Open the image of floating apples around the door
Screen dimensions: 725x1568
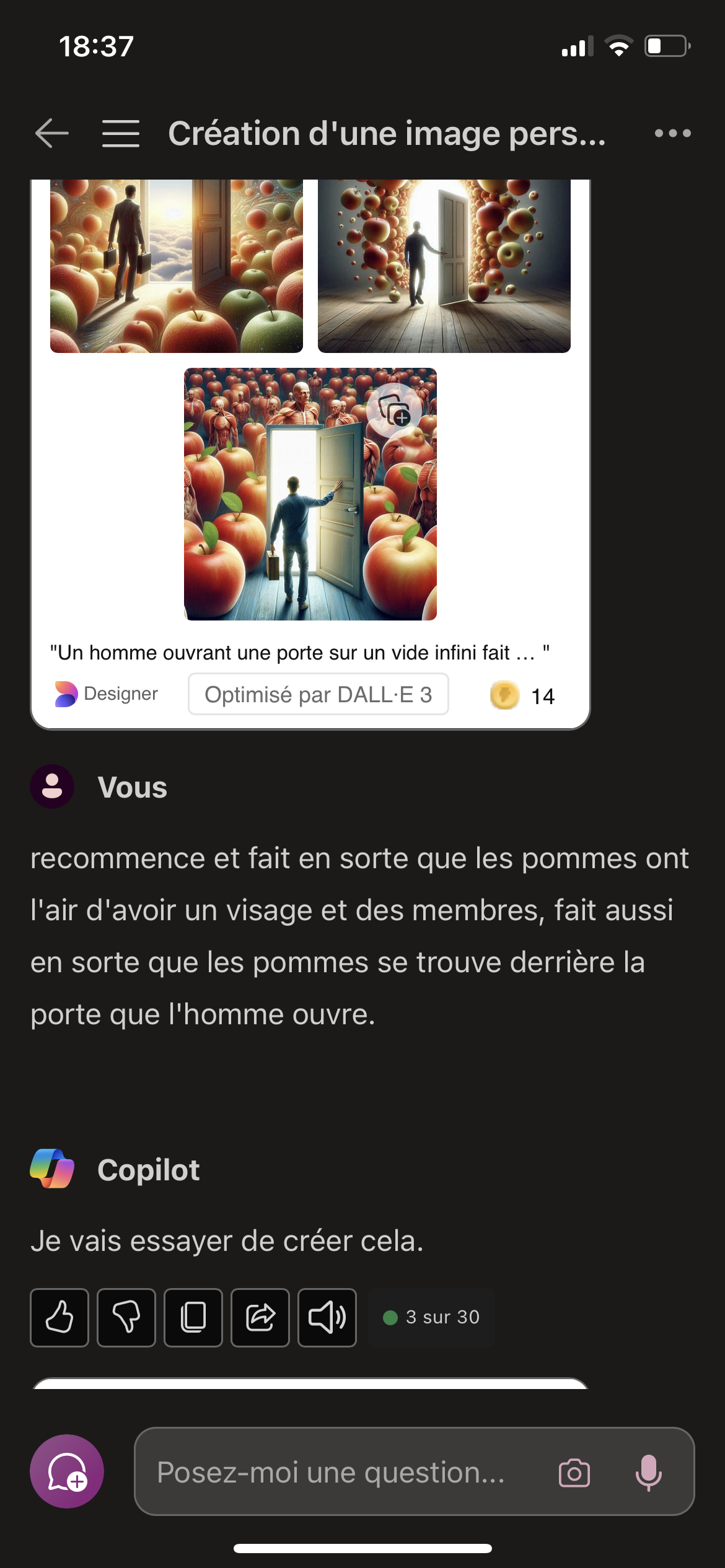click(444, 266)
